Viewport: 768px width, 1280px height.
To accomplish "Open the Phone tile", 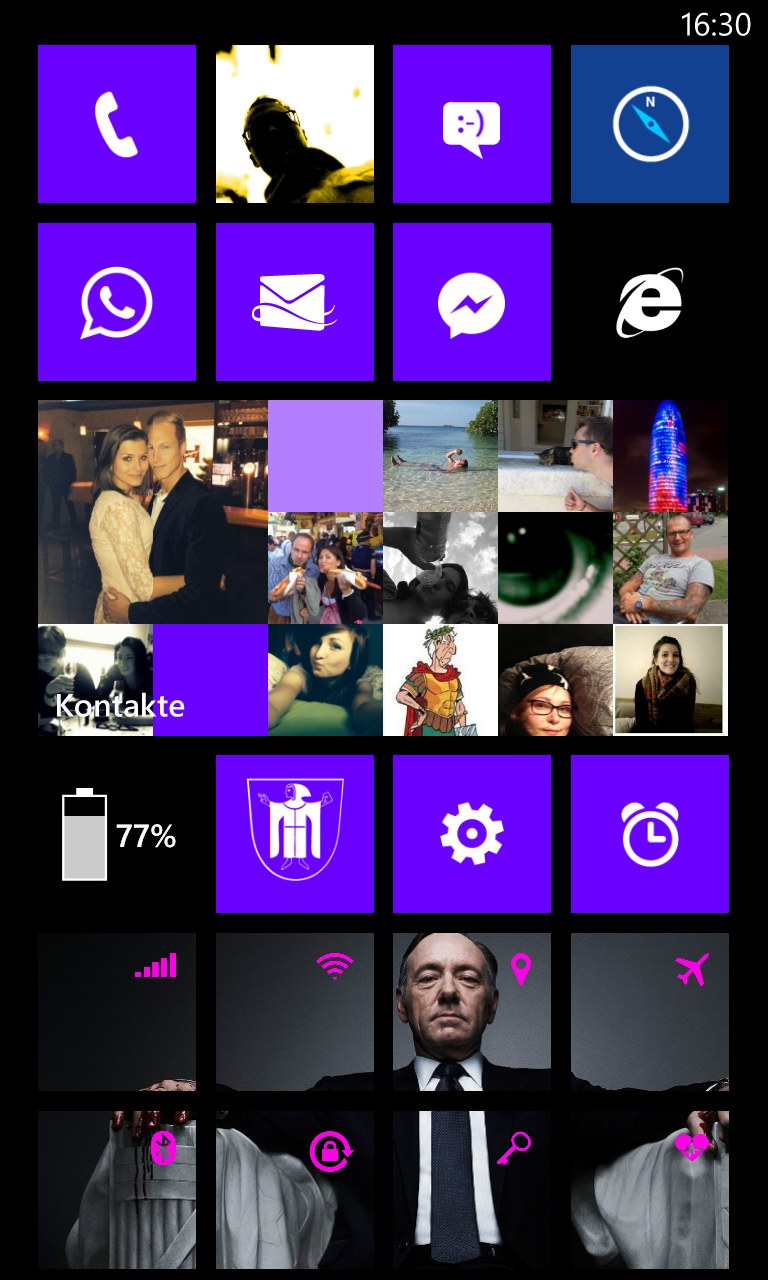I will point(117,124).
